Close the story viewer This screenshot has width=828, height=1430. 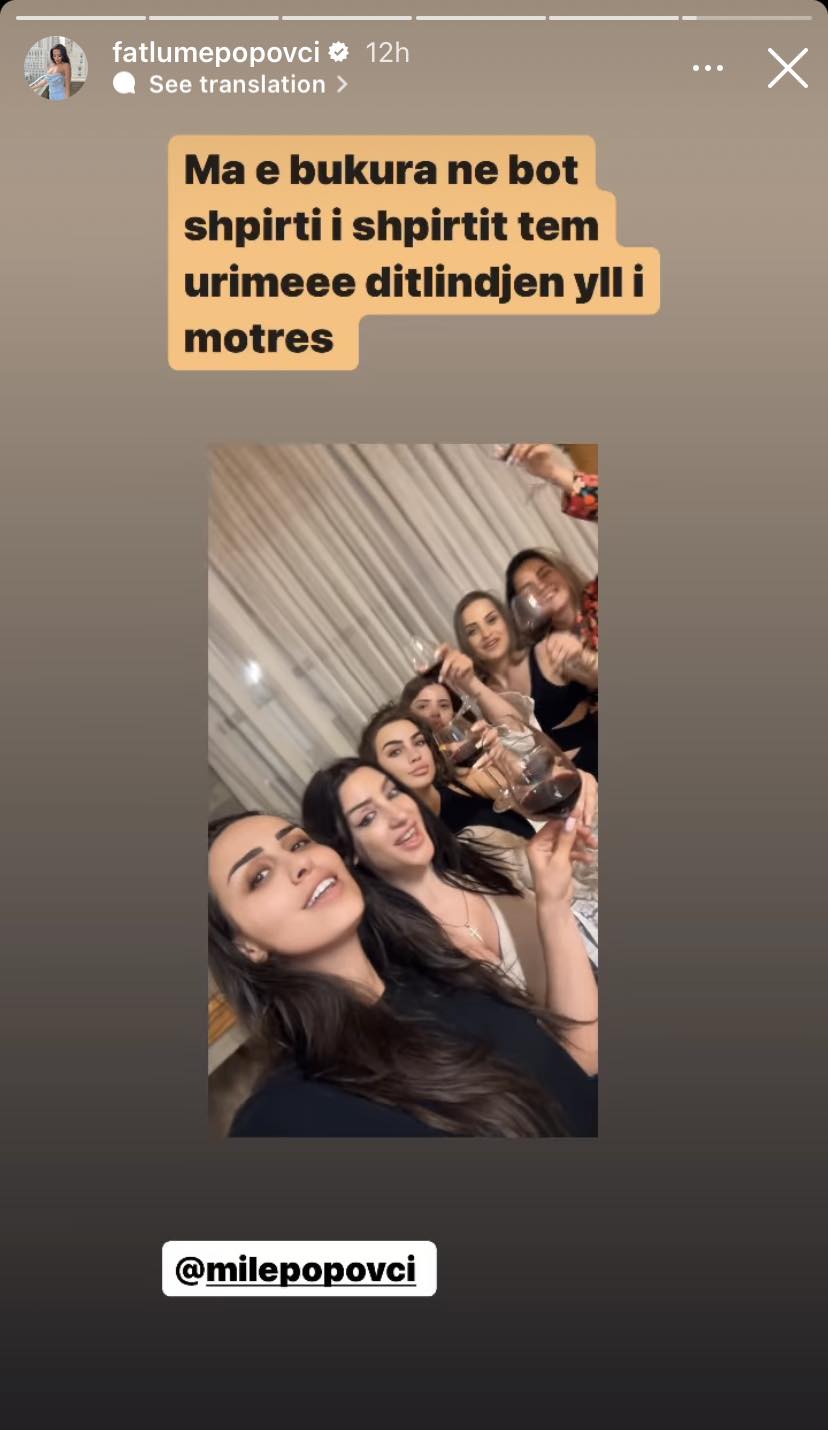tap(787, 68)
